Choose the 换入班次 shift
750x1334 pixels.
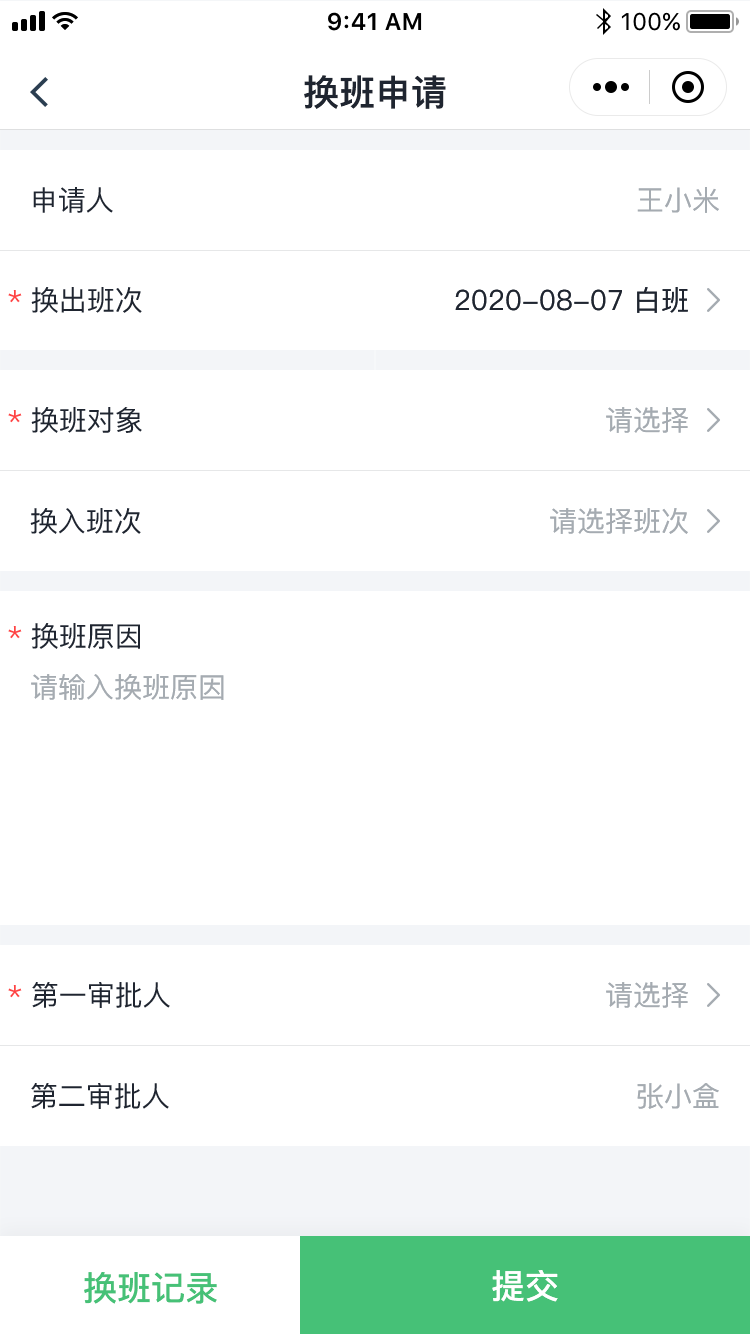point(375,521)
